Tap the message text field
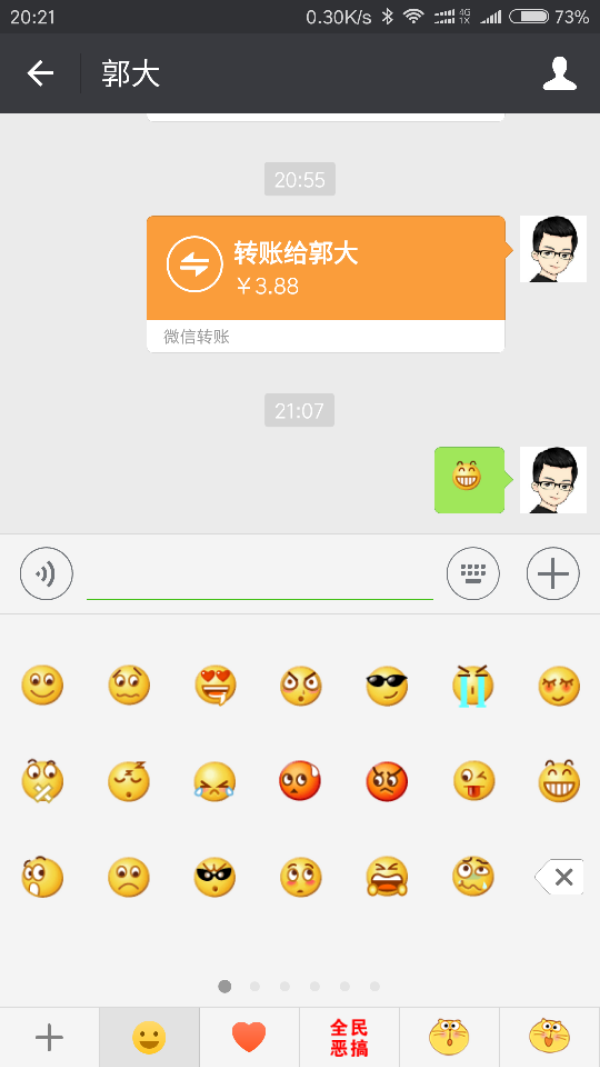Screen dimensions: 600x1067 point(260,576)
